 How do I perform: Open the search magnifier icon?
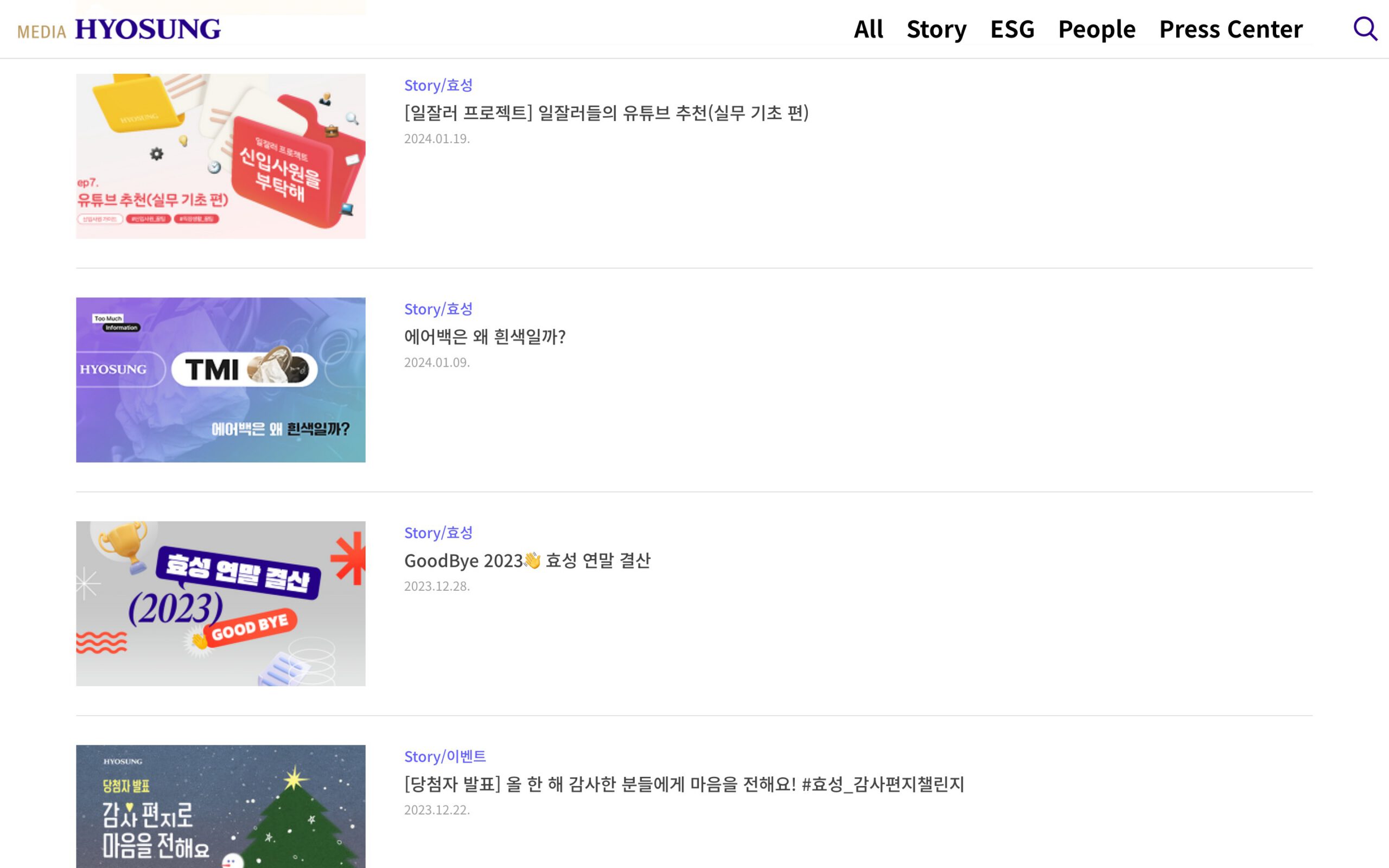pos(1365,29)
